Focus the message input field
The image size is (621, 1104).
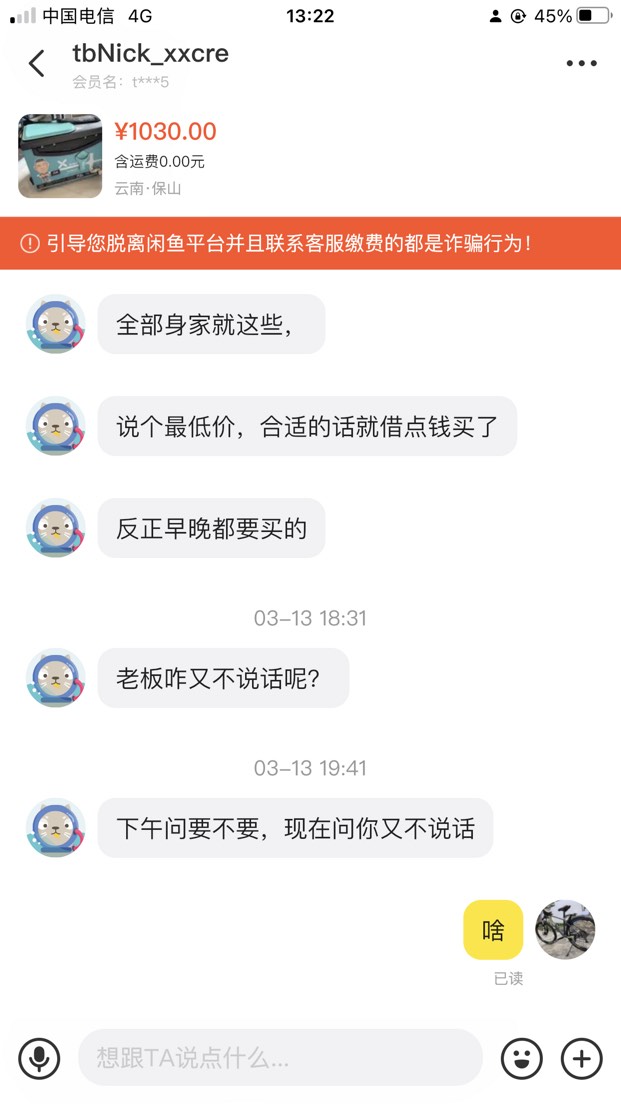point(280,1057)
